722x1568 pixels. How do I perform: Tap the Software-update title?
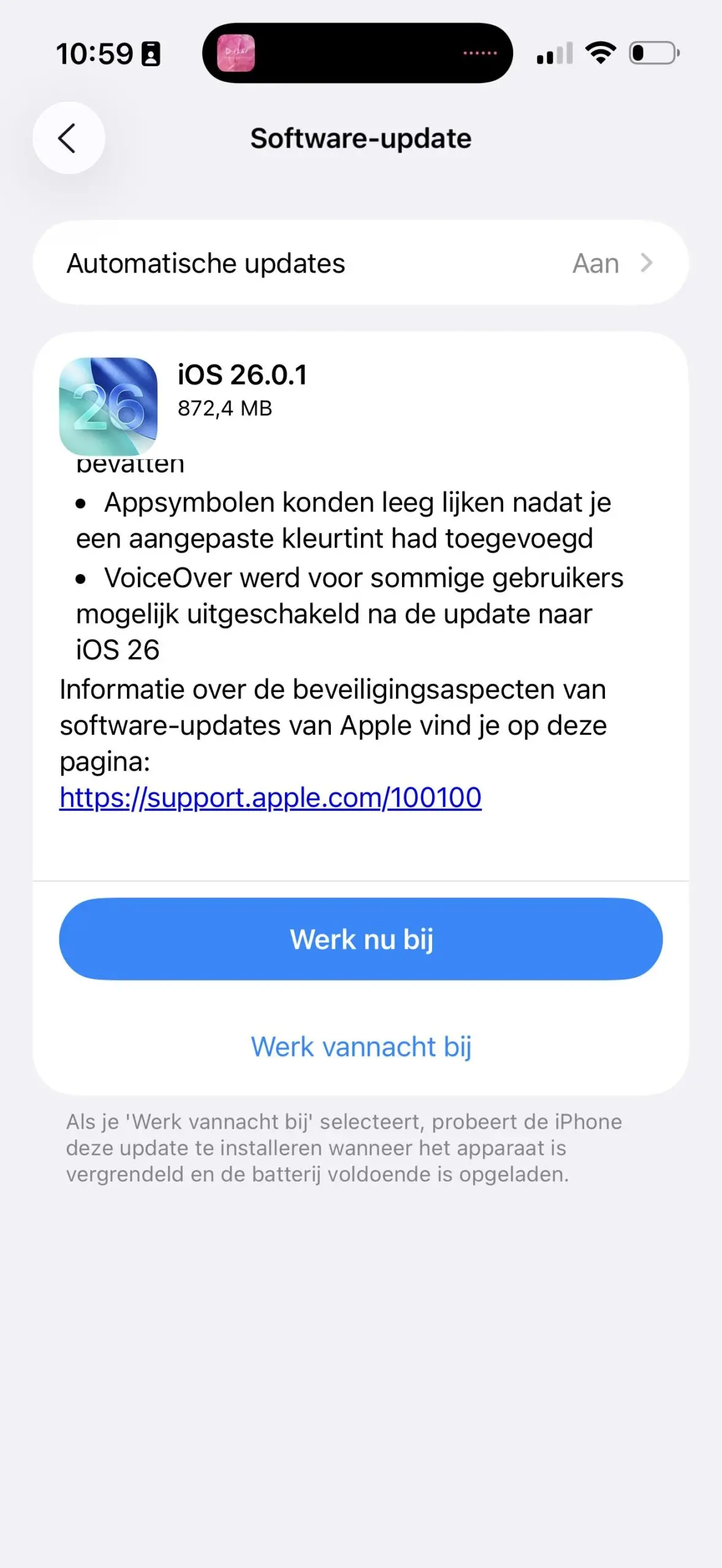coord(360,137)
